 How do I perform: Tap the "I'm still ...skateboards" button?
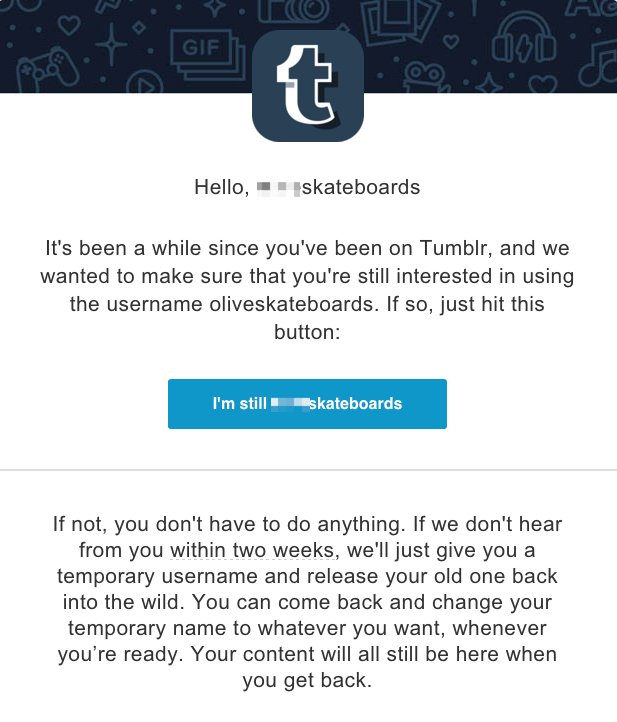pos(307,404)
